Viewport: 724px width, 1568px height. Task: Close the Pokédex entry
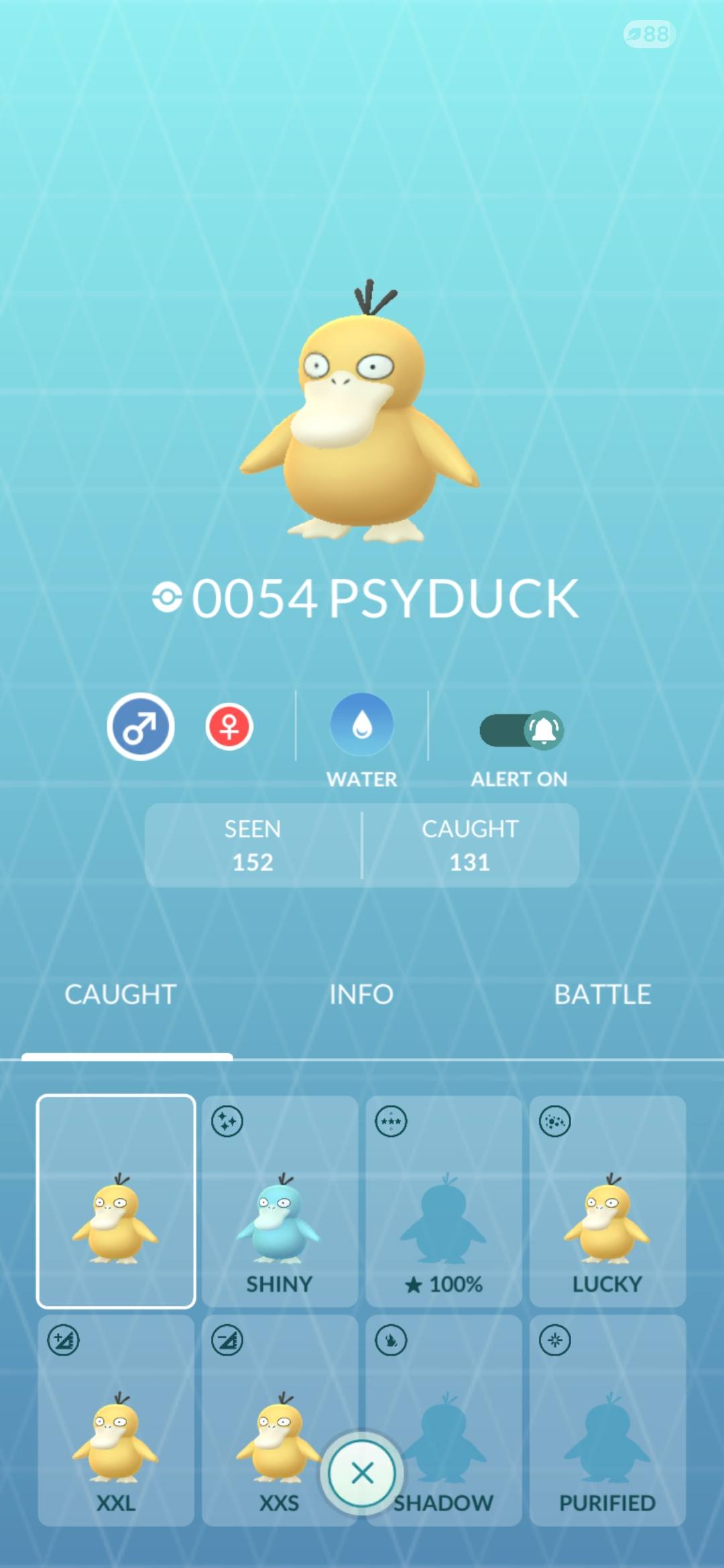(362, 1473)
